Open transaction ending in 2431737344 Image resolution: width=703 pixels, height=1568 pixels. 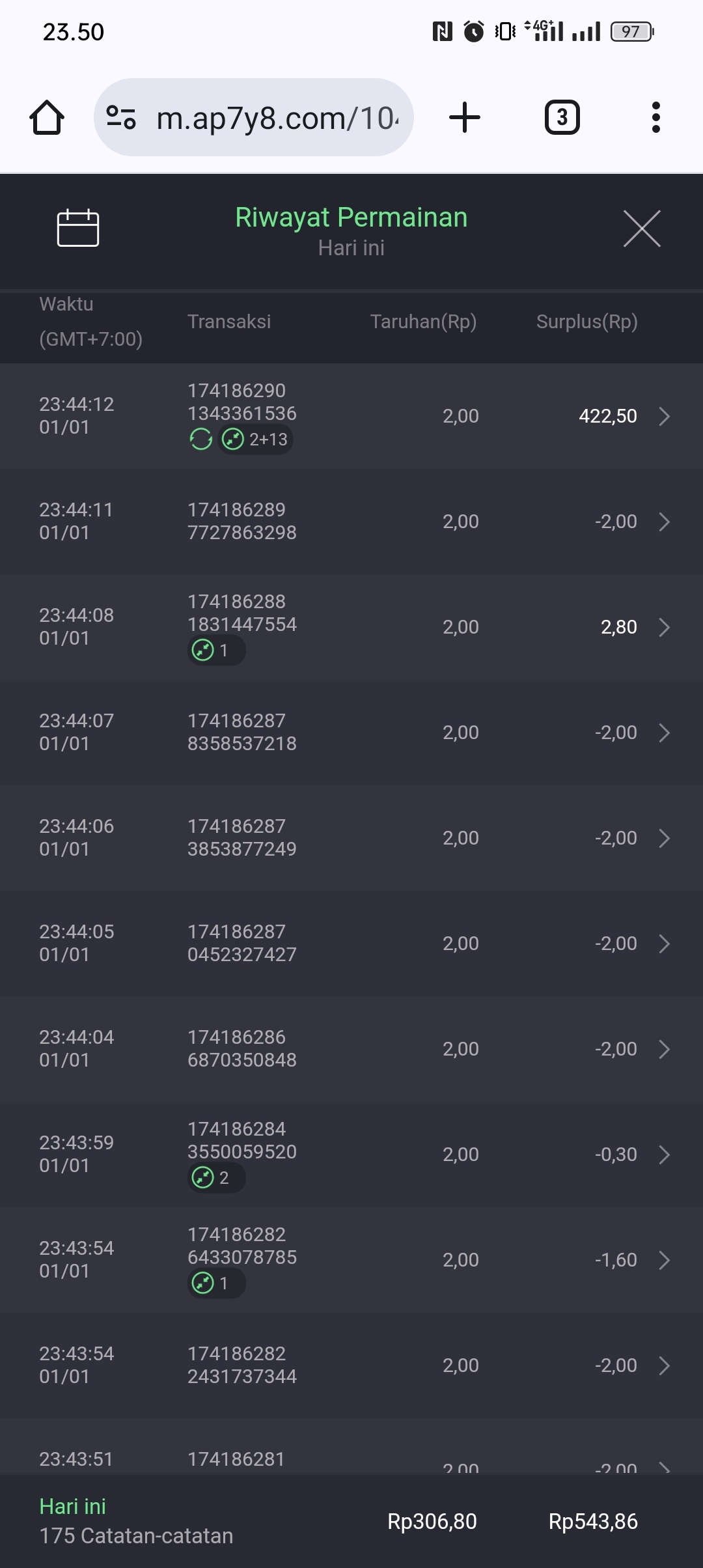tap(351, 1365)
